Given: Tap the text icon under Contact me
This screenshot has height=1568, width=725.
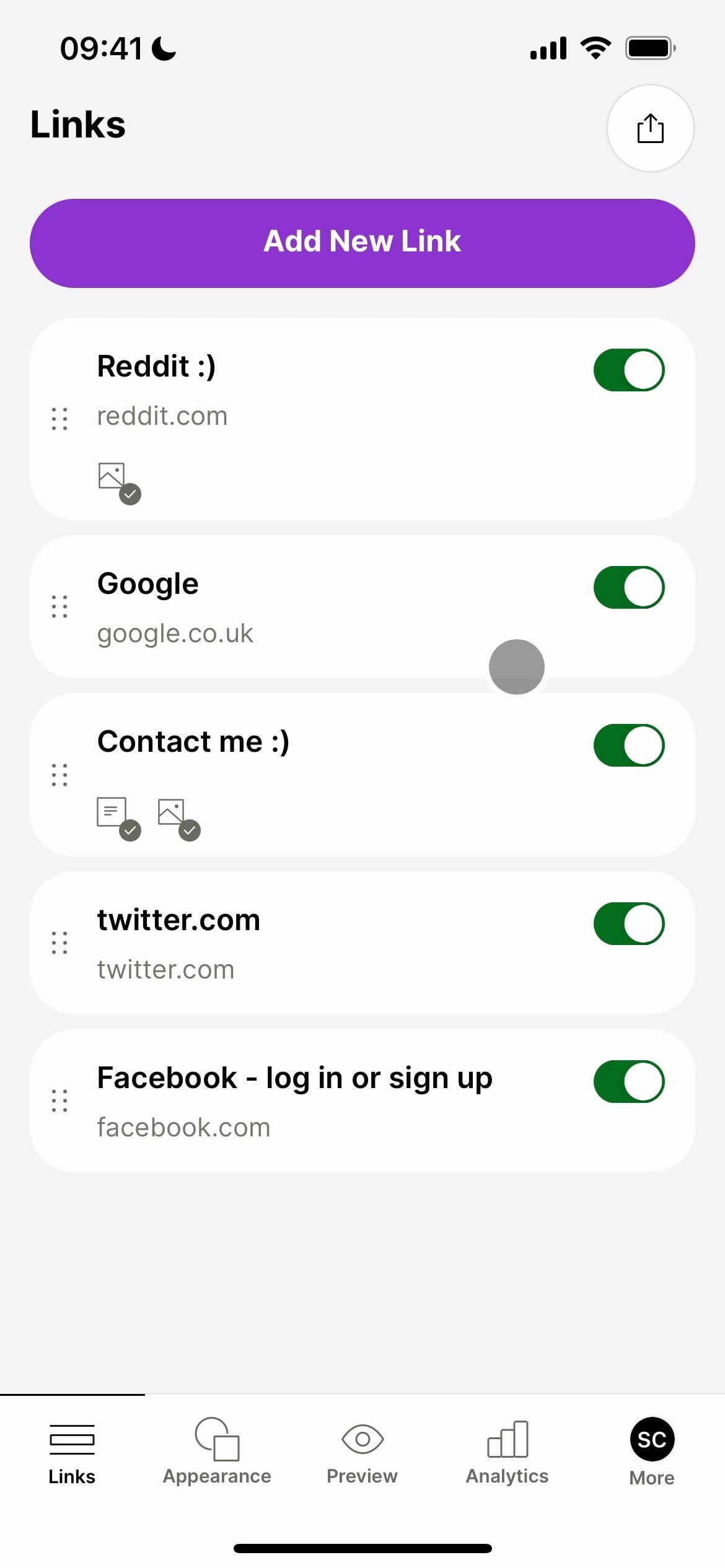Looking at the screenshot, I should click(118, 817).
